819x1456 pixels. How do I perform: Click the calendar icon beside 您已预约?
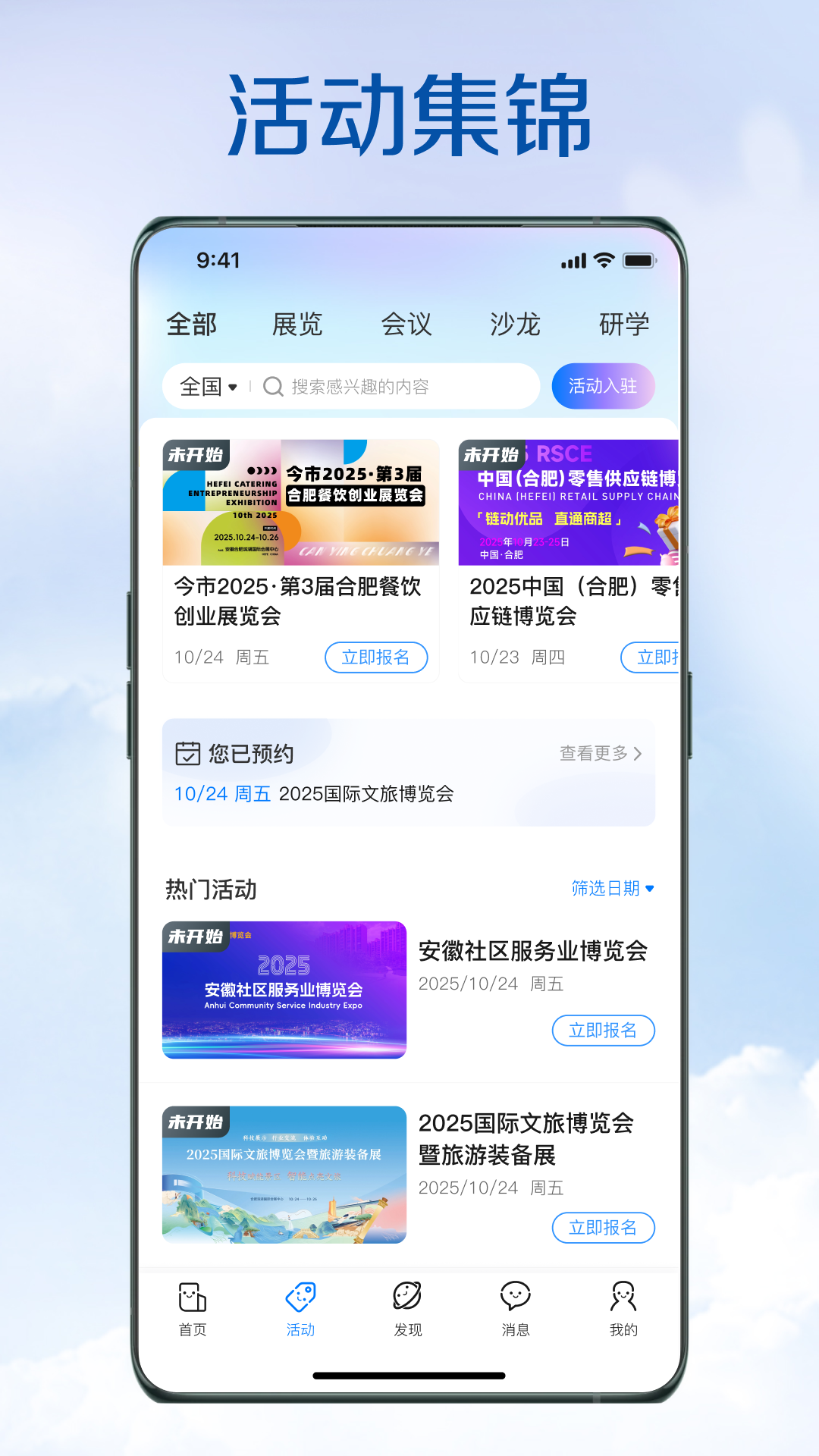tap(189, 754)
